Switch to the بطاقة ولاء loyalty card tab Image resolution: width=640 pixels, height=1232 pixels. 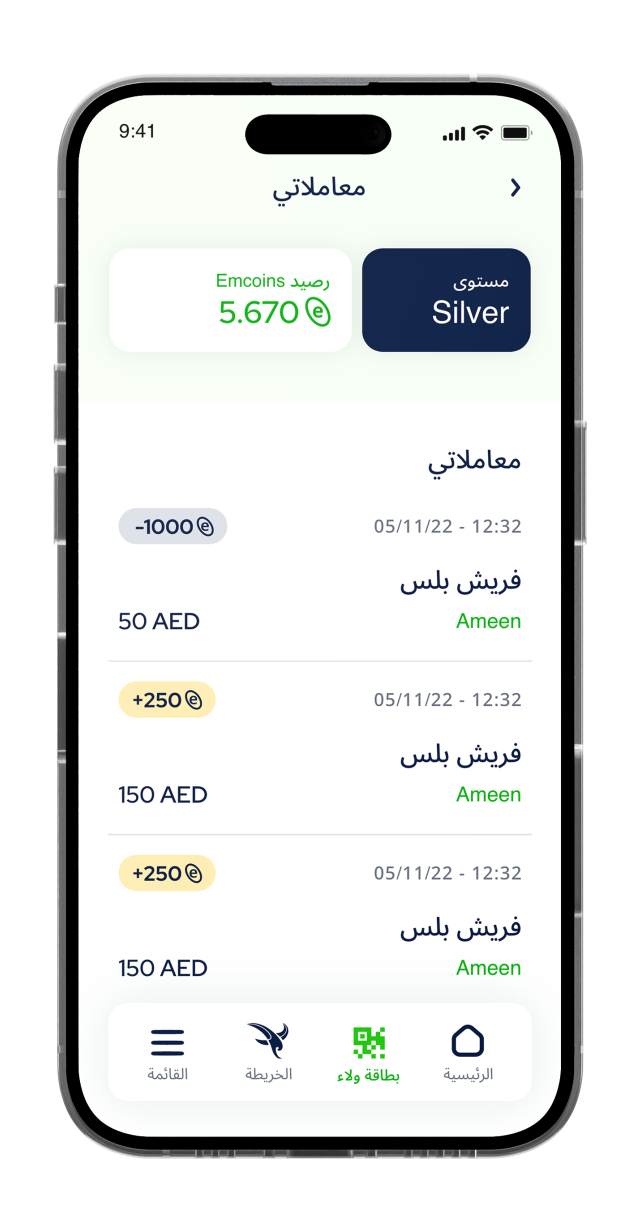coord(369,1053)
